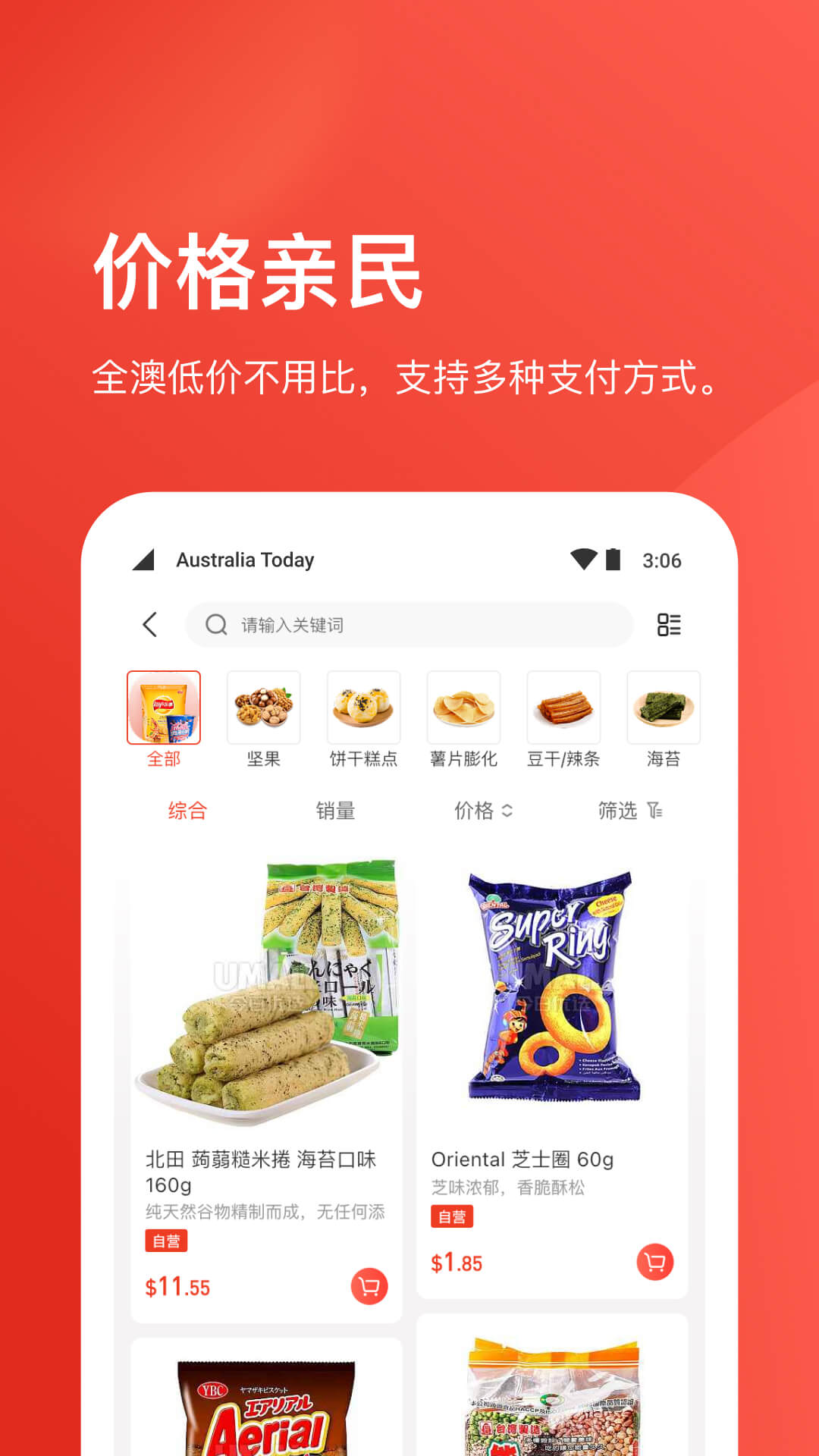Switch selection to the 全部 category
This screenshot has height=1456, width=819.
(164, 708)
